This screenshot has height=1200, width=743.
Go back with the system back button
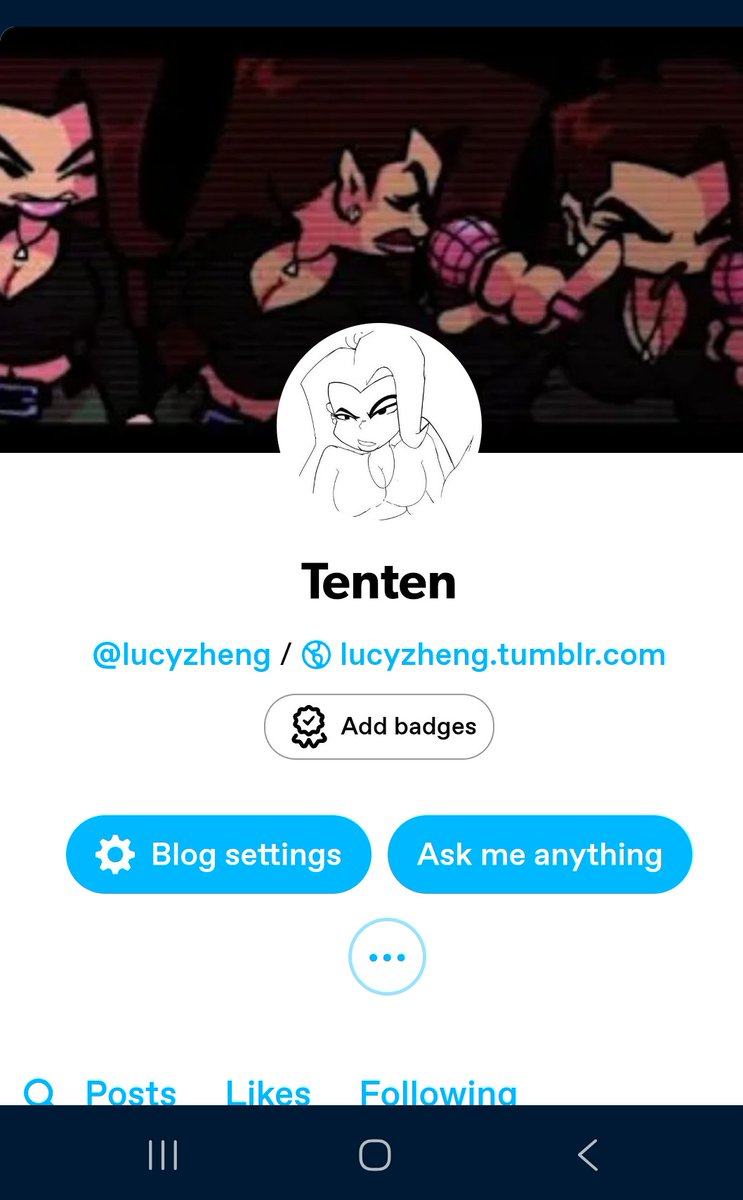tap(587, 1155)
